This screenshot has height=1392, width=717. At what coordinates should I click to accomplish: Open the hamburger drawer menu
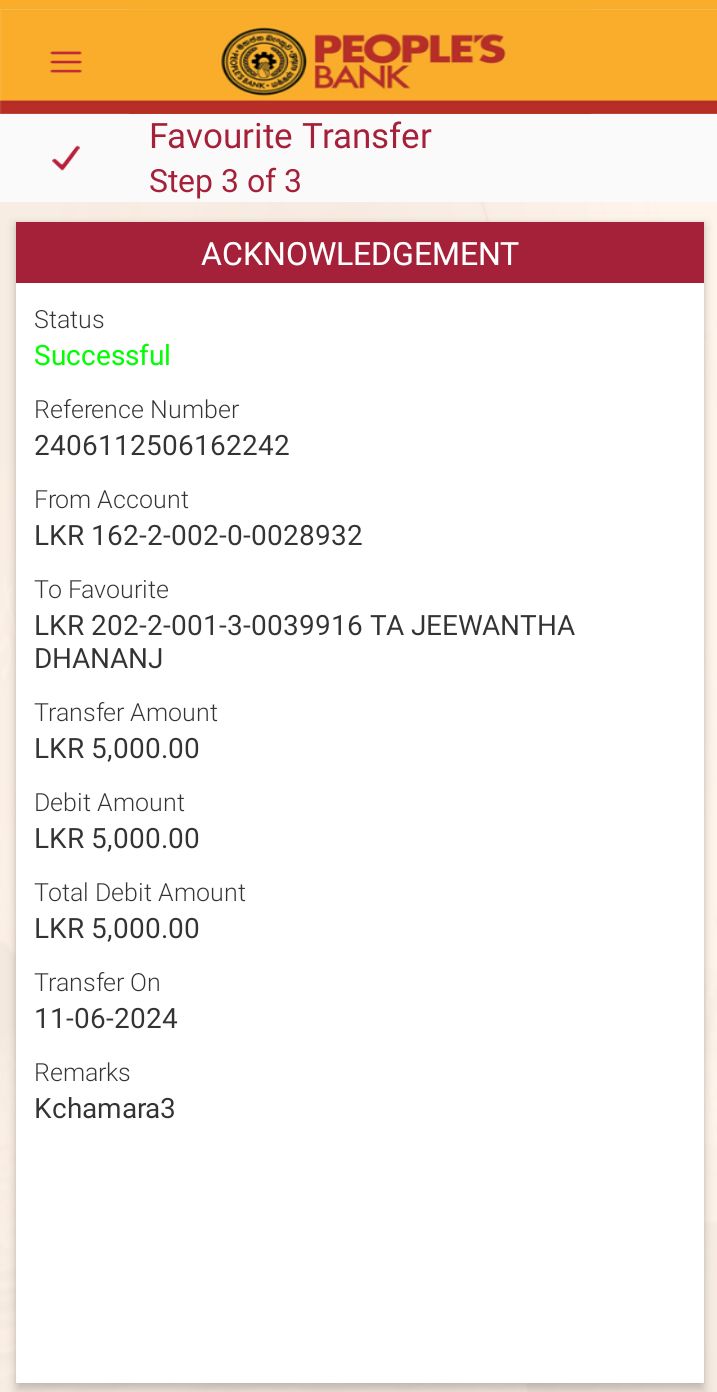tap(66, 62)
